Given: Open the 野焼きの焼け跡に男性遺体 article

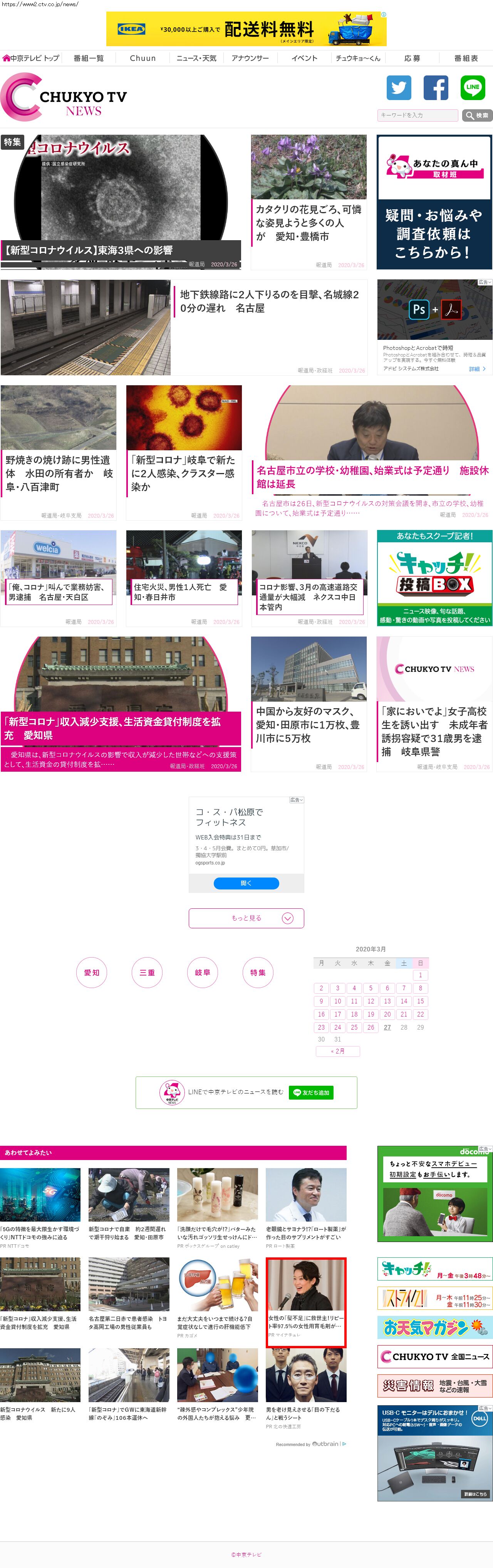Looking at the screenshot, I should pyautogui.click(x=59, y=473).
